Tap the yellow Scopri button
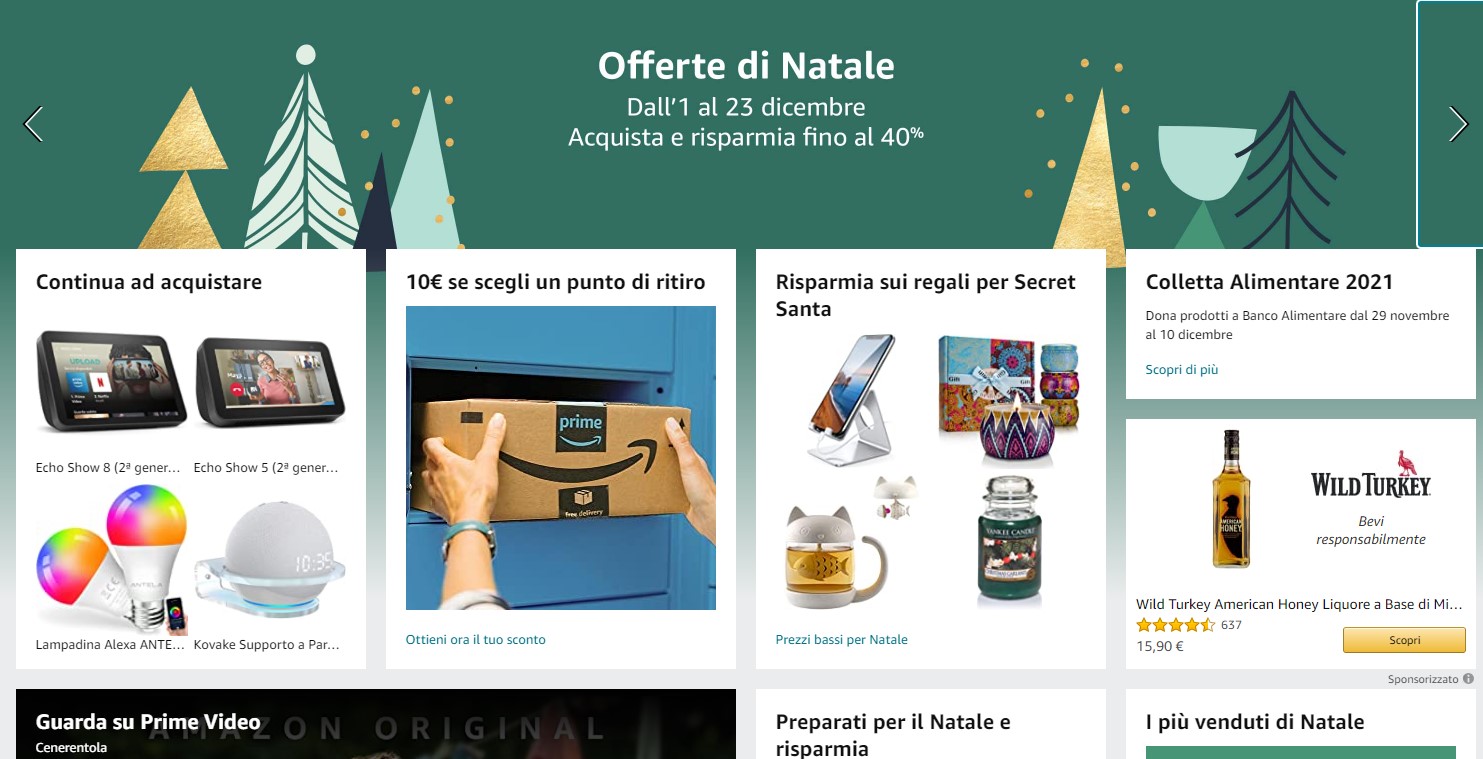This screenshot has width=1483, height=759. coord(1403,640)
